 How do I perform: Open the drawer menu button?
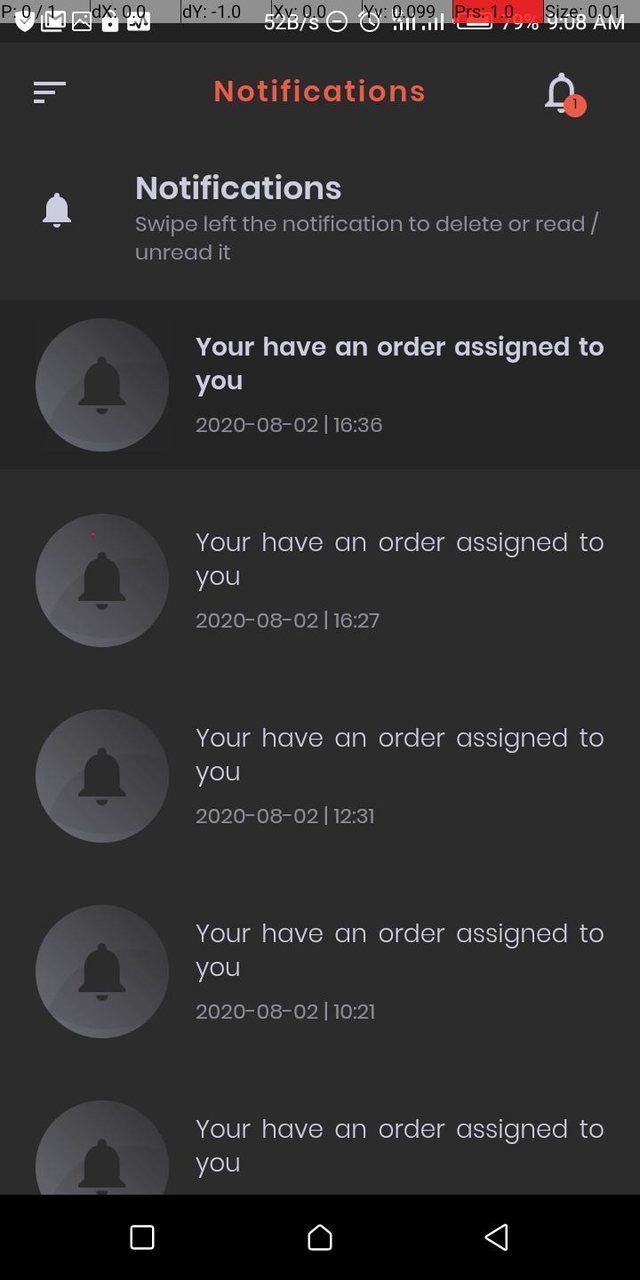tap(49, 92)
